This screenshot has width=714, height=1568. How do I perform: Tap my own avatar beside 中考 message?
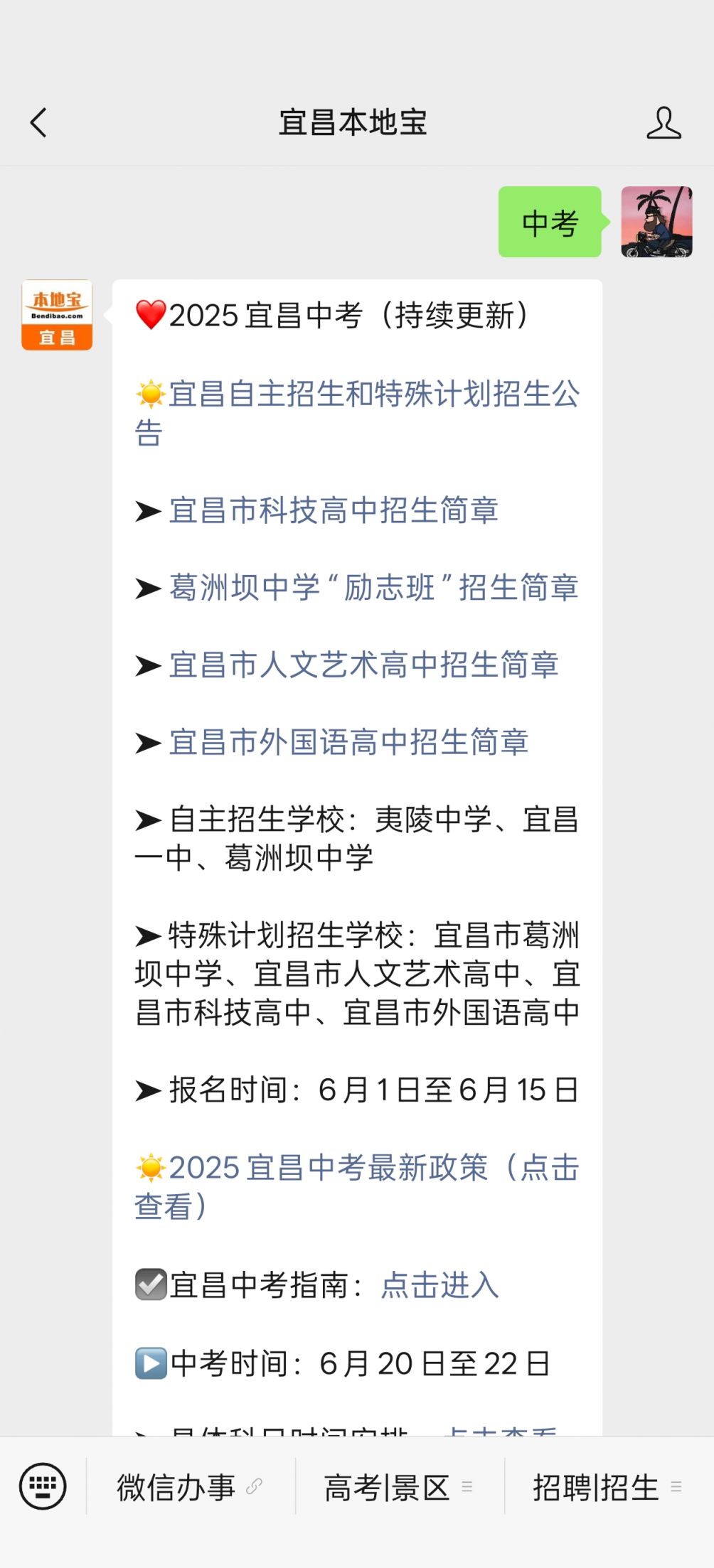pyautogui.click(x=656, y=222)
